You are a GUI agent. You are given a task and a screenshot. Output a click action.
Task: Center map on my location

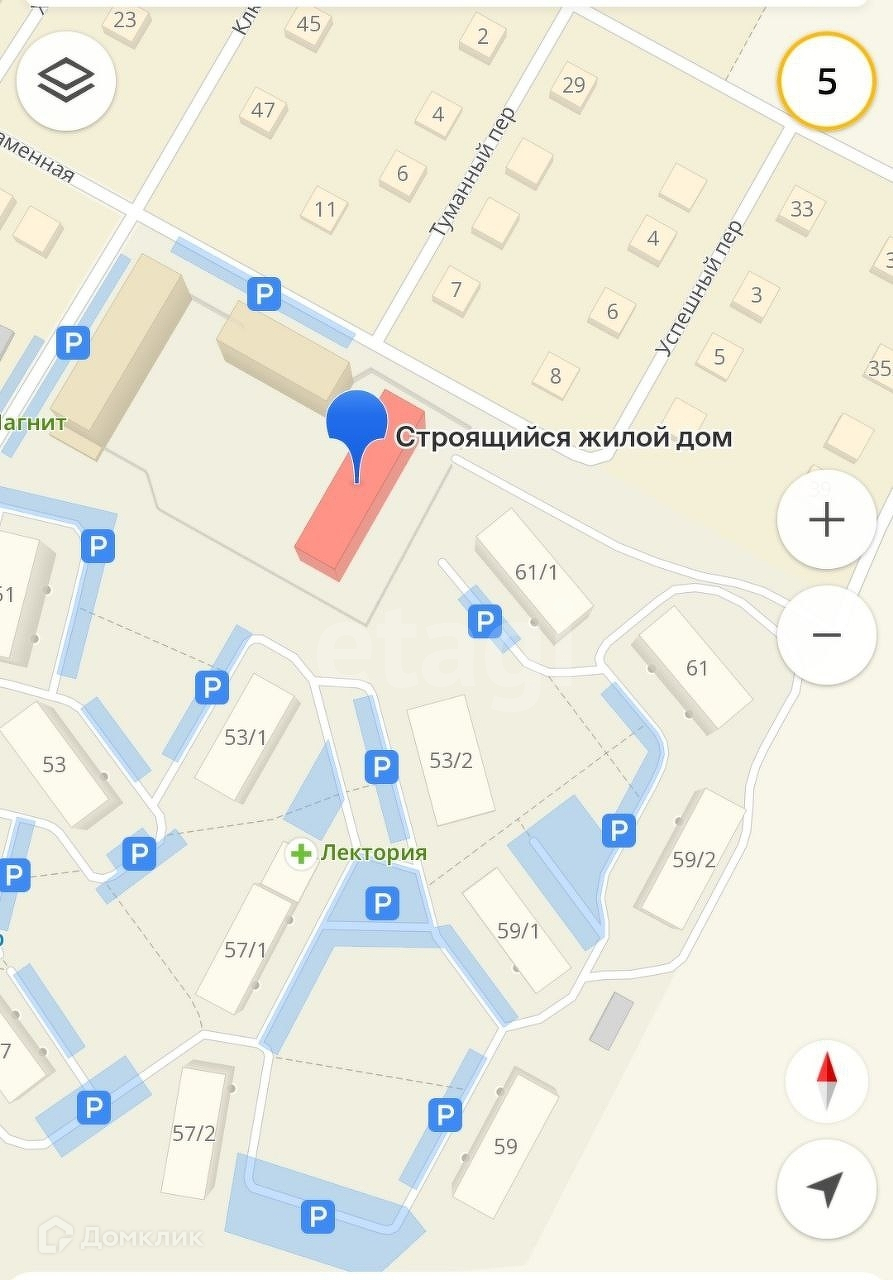826,1189
